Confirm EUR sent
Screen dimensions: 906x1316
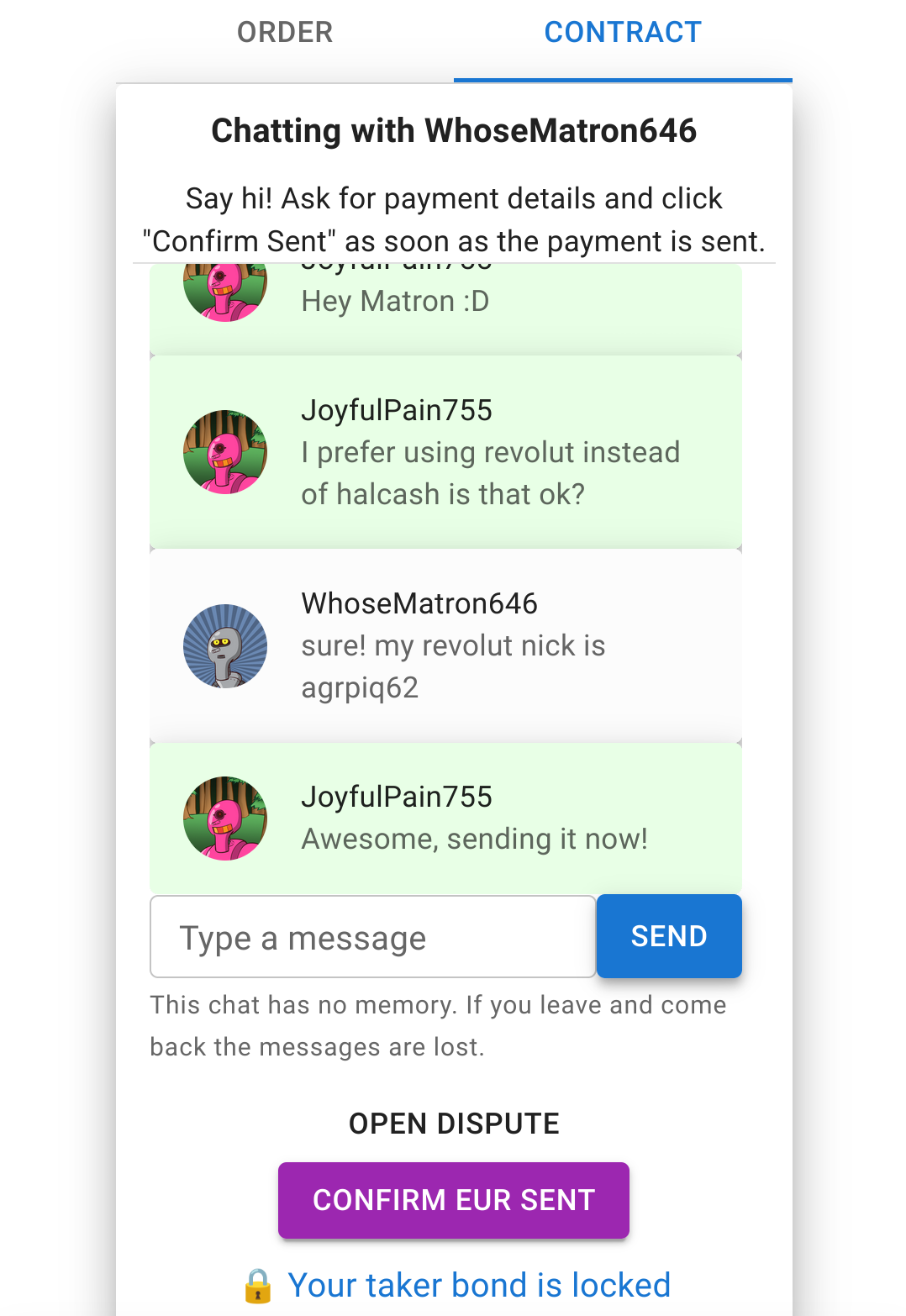[454, 1200]
